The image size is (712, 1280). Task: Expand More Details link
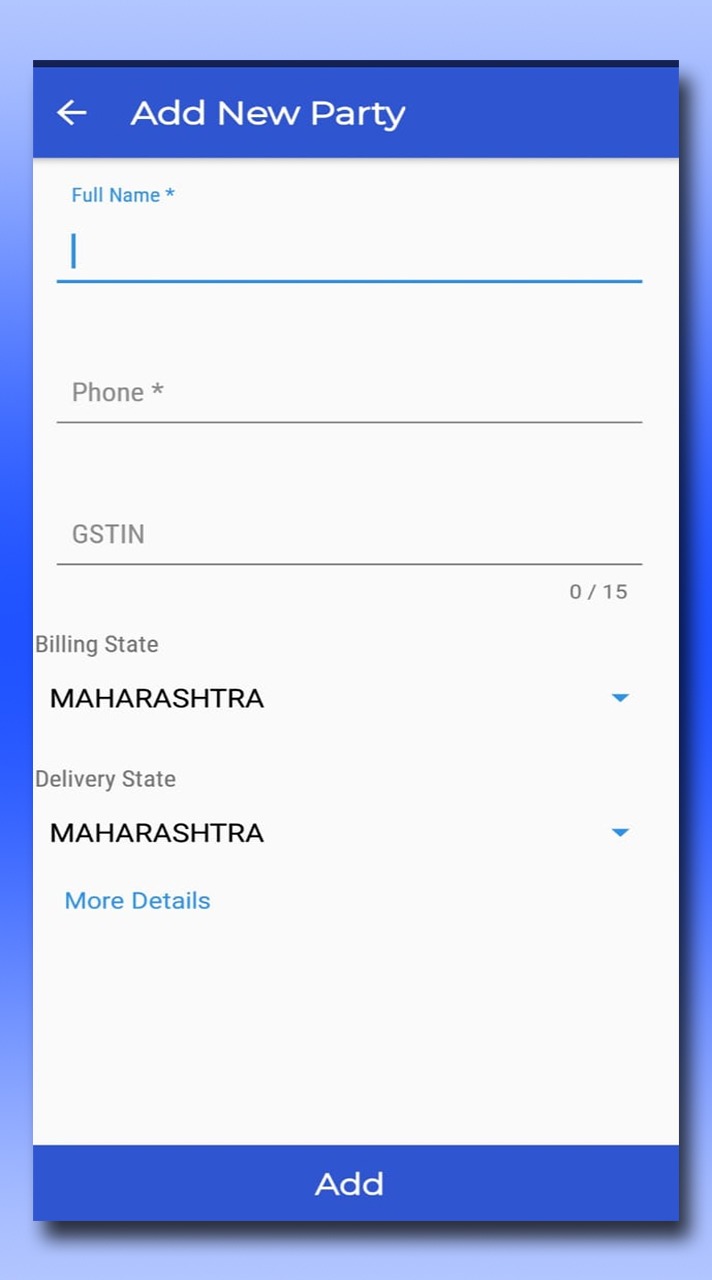click(x=138, y=900)
